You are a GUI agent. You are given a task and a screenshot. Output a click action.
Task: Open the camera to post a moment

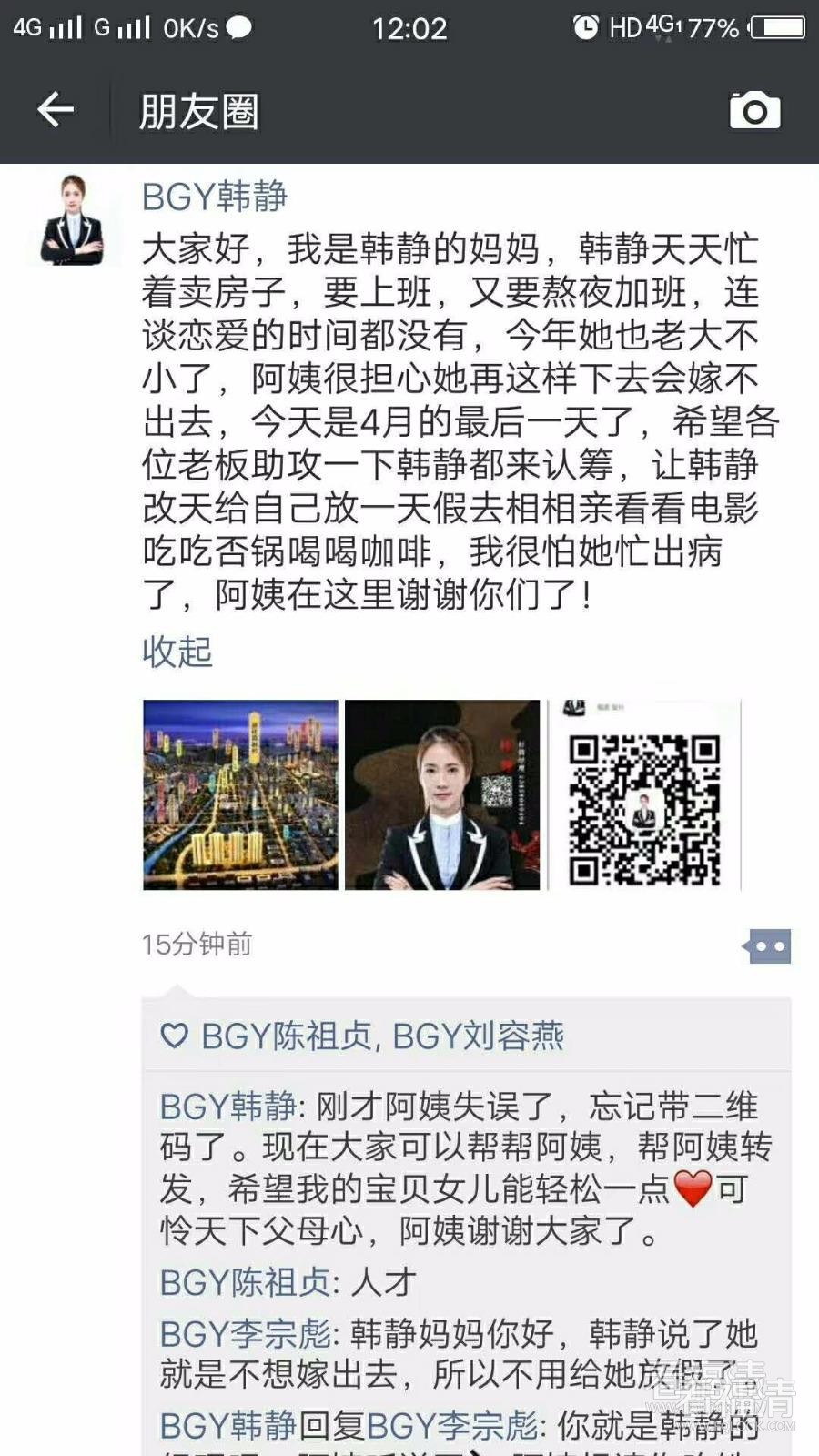pos(754,111)
